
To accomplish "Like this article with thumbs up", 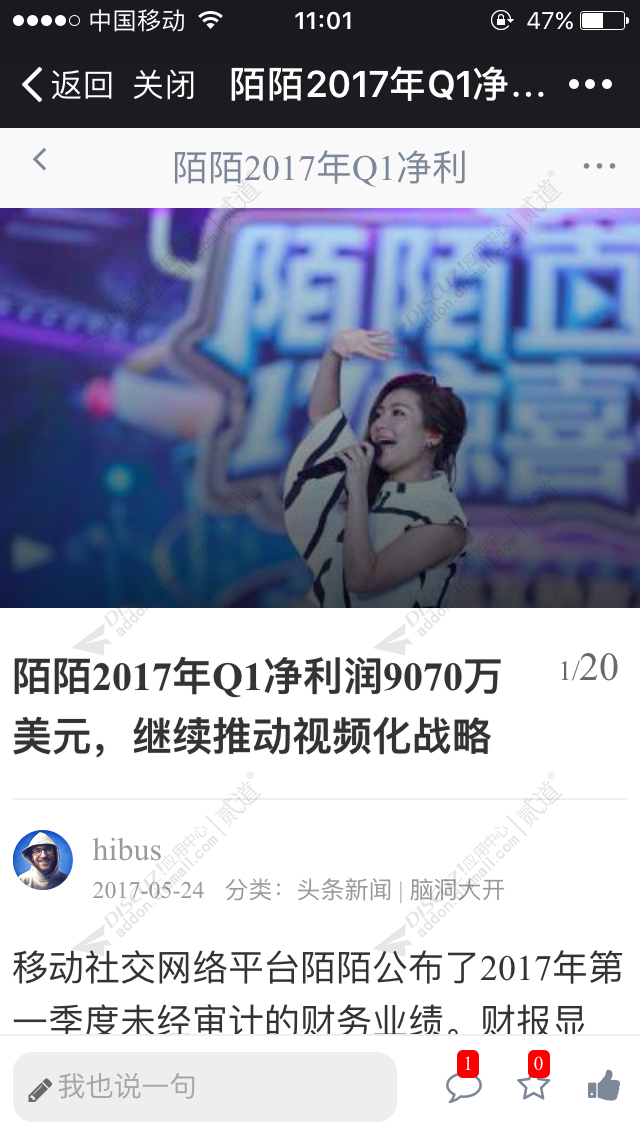I will click(604, 1086).
